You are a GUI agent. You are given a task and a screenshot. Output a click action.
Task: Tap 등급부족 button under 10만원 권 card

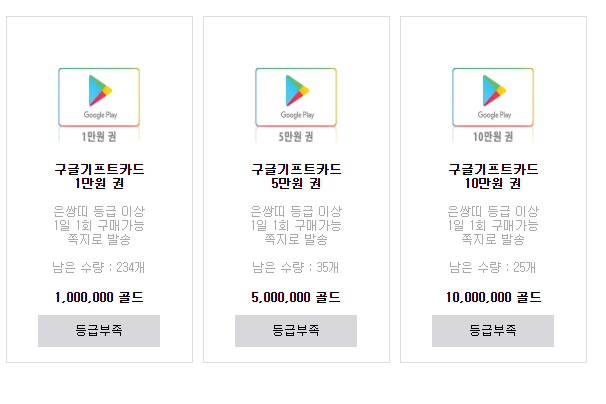pos(493,330)
